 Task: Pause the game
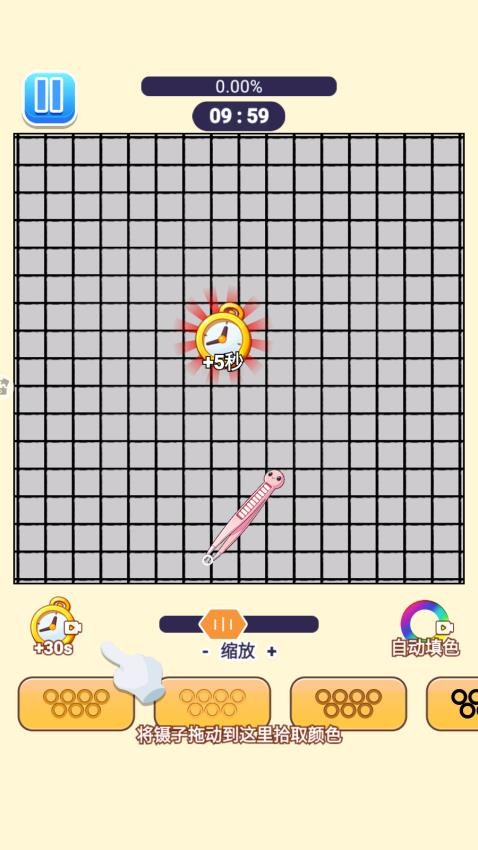click(49, 99)
